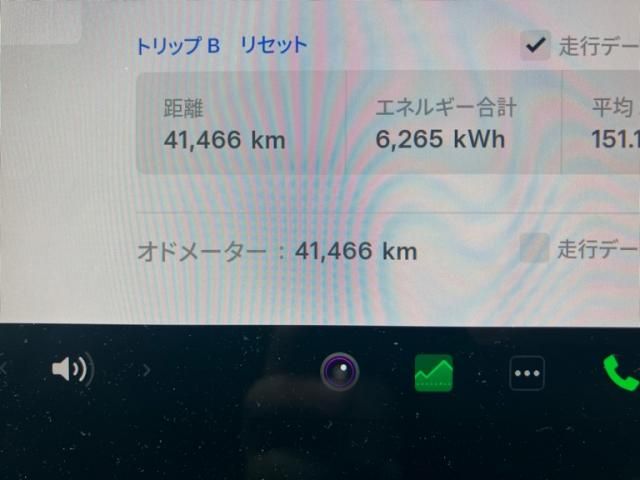Image resolution: width=640 pixels, height=480 pixels.
Task: Tap リセット to reset Trip B
Action: point(274,45)
